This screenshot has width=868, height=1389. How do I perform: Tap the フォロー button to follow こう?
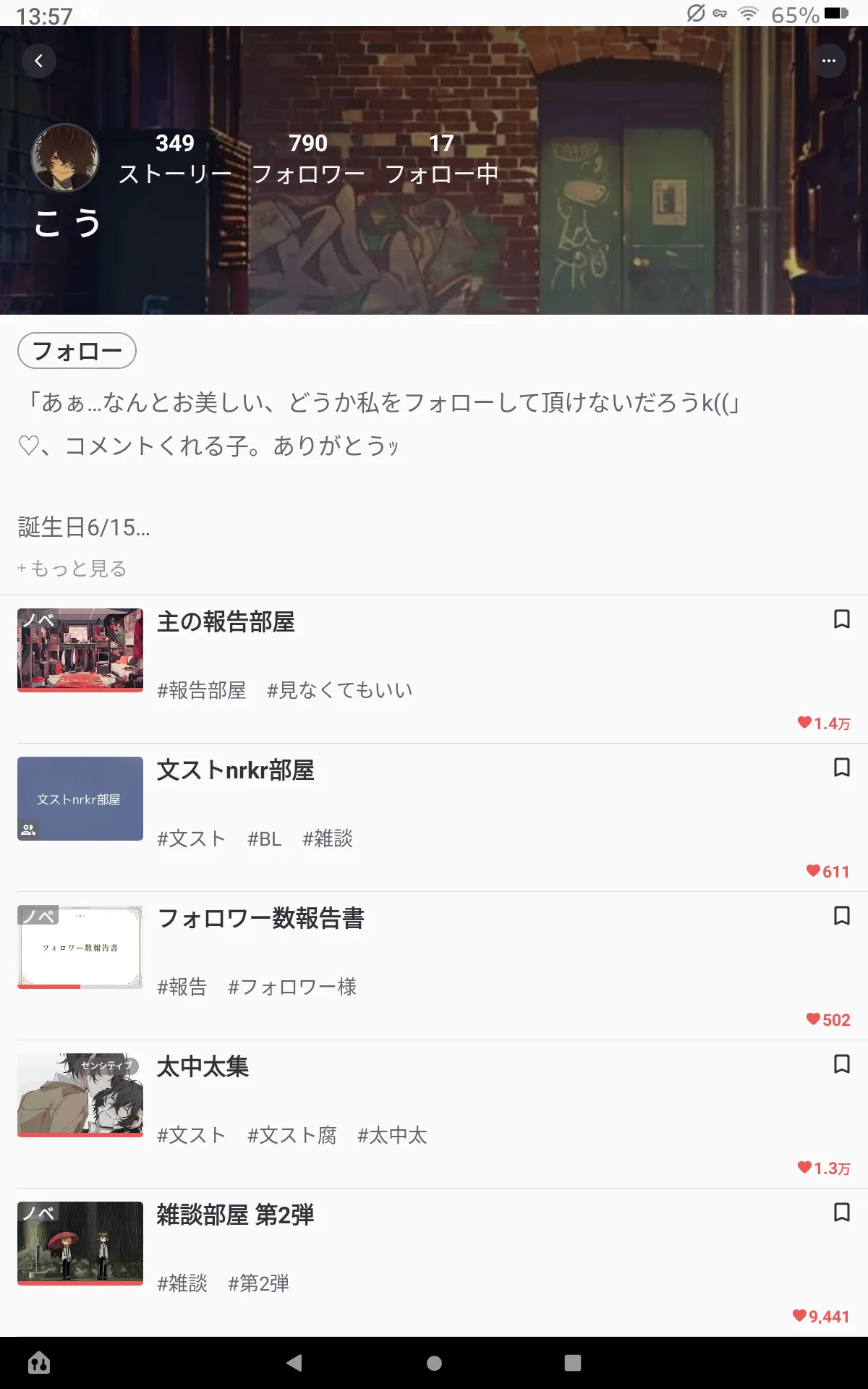coord(77,351)
